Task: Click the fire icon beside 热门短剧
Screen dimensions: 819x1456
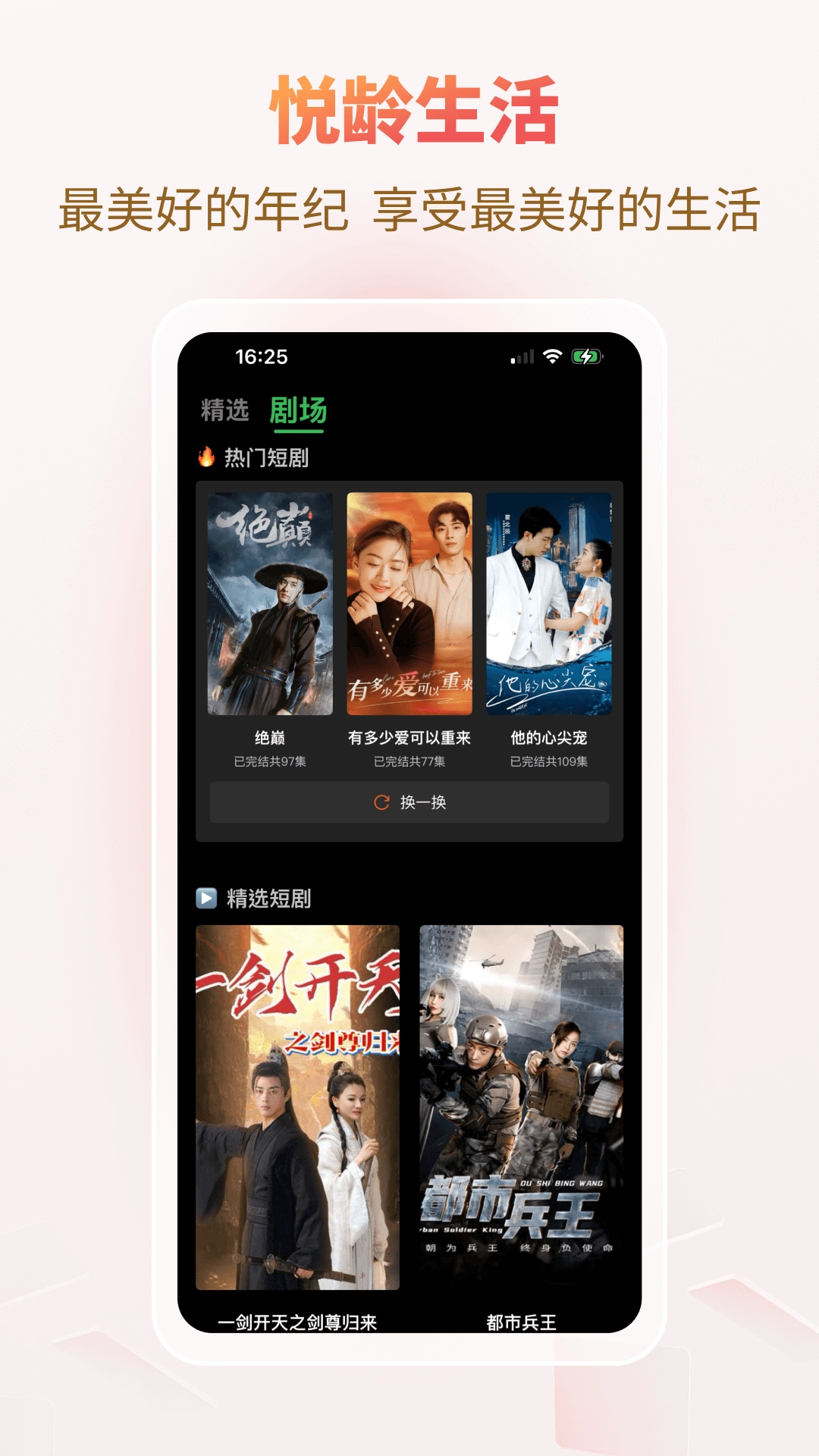Action: 206,458
